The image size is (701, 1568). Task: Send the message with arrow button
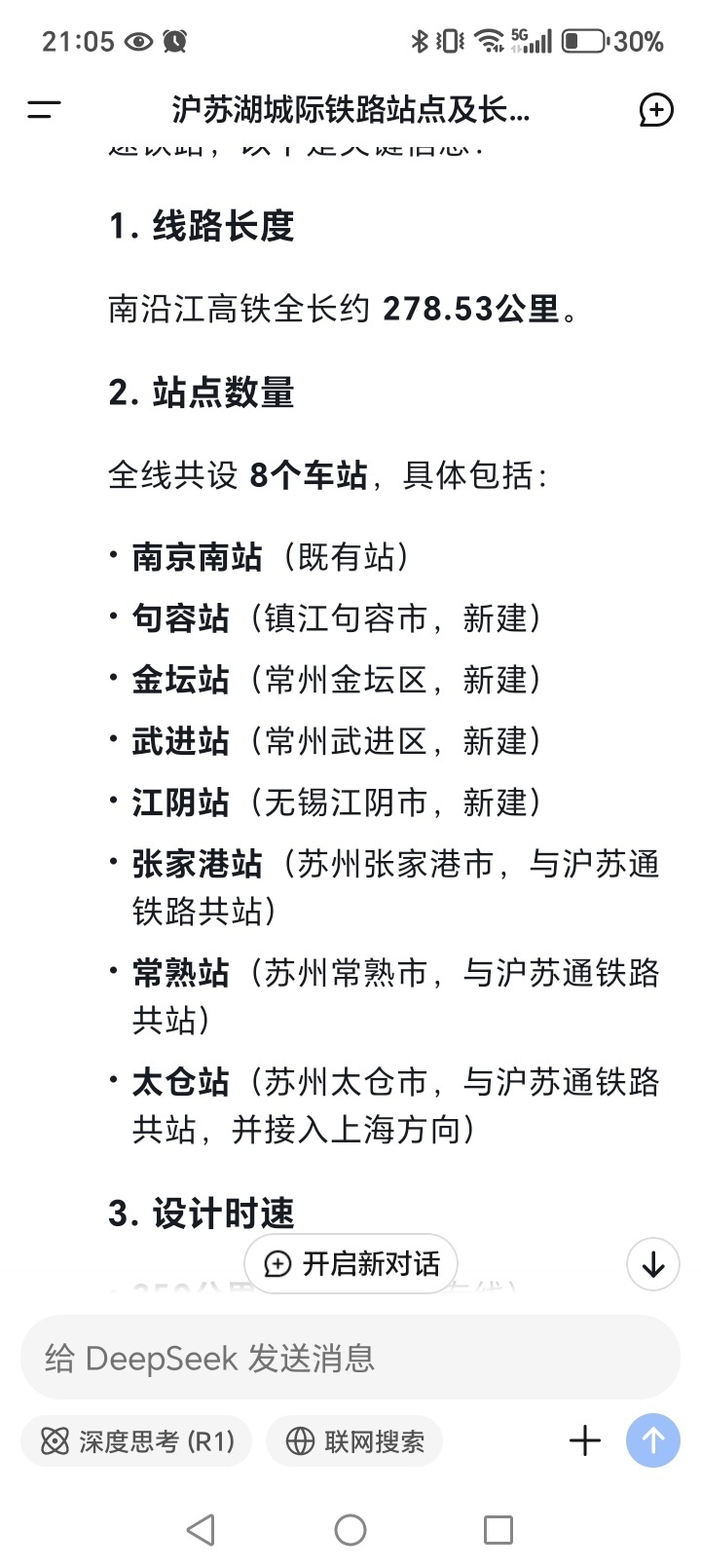[653, 1440]
